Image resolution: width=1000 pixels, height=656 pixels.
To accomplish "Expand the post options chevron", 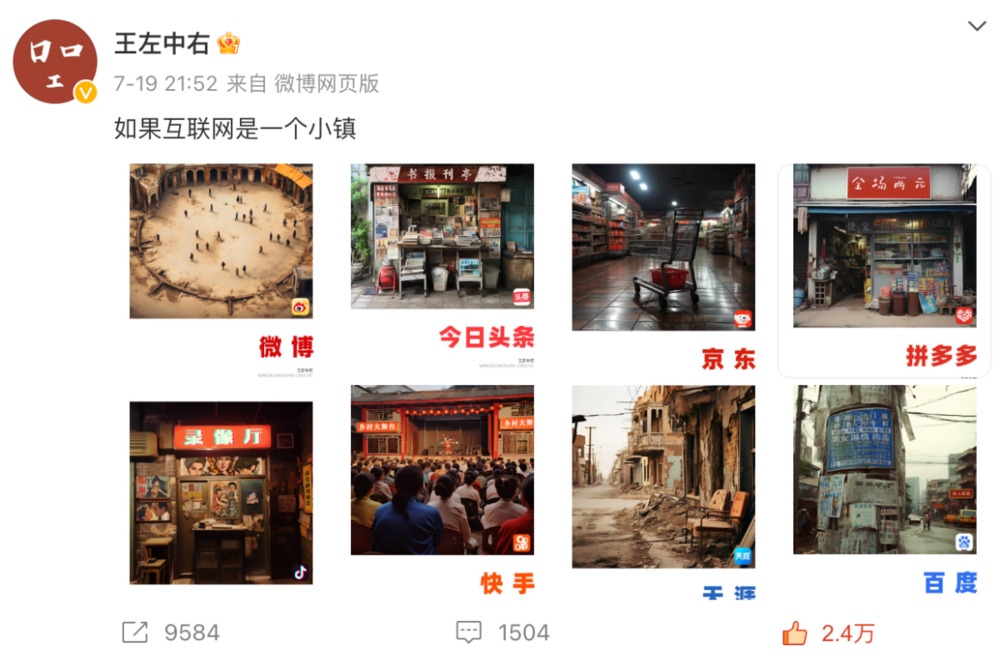I will click(977, 26).
